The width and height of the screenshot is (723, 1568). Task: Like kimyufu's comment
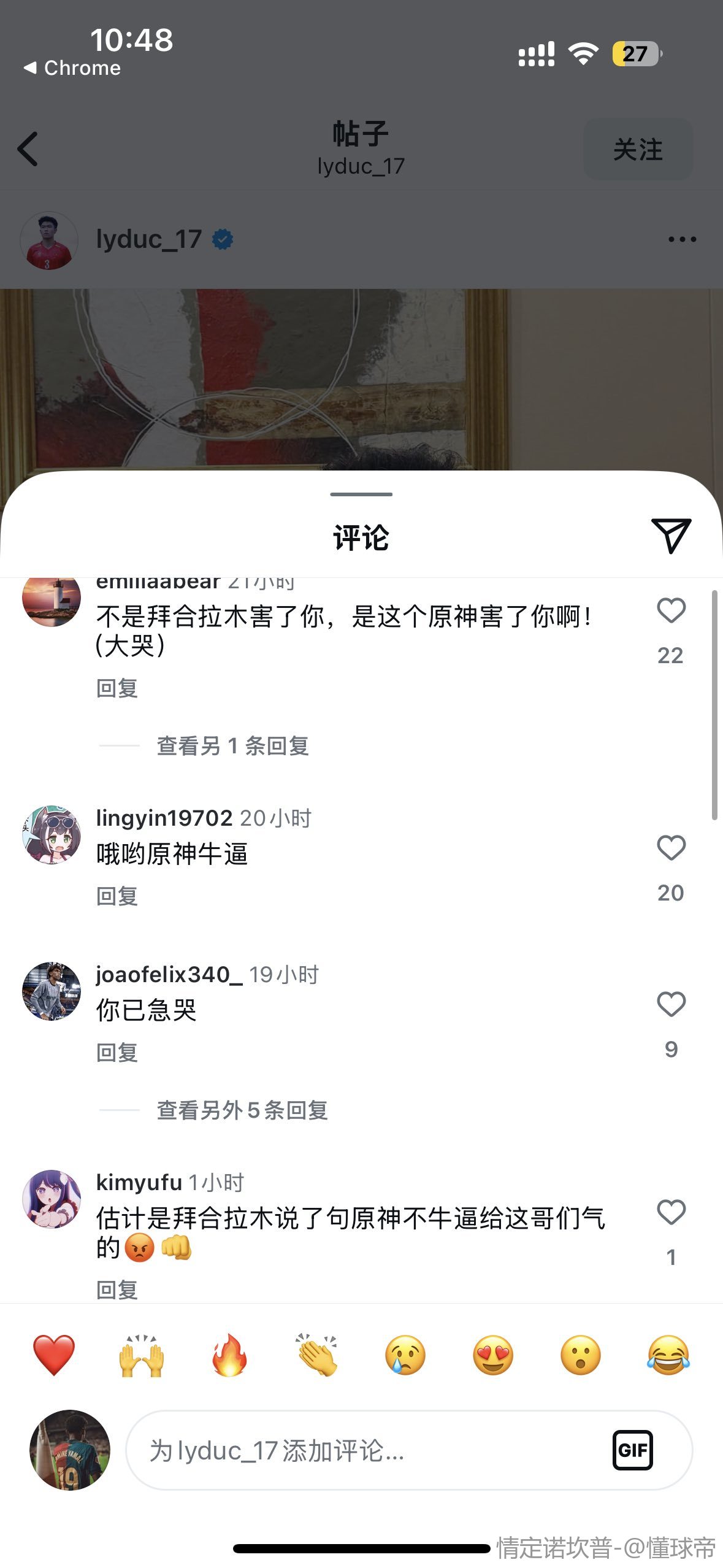click(x=671, y=1212)
